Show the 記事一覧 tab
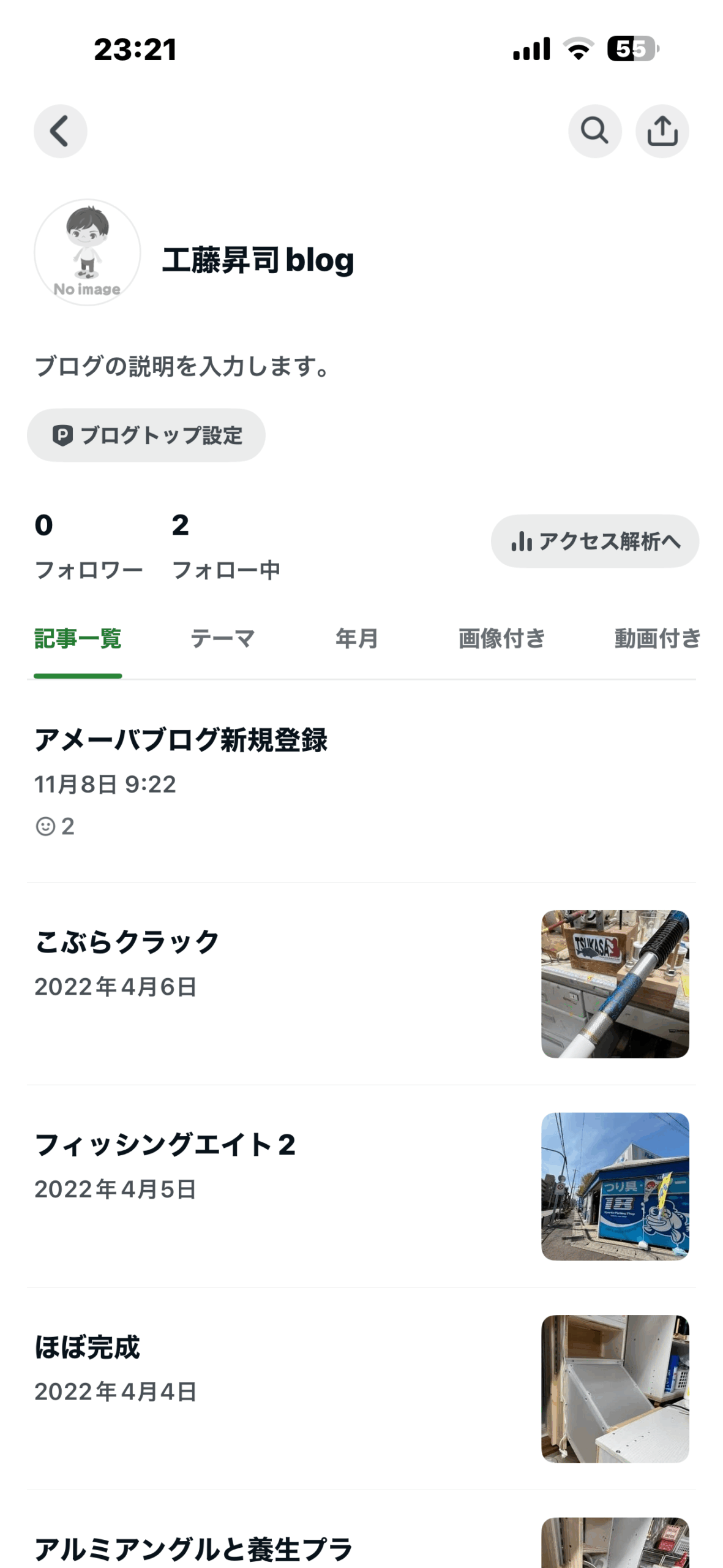Viewport: 723px width, 1568px height. tap(78, 639)
